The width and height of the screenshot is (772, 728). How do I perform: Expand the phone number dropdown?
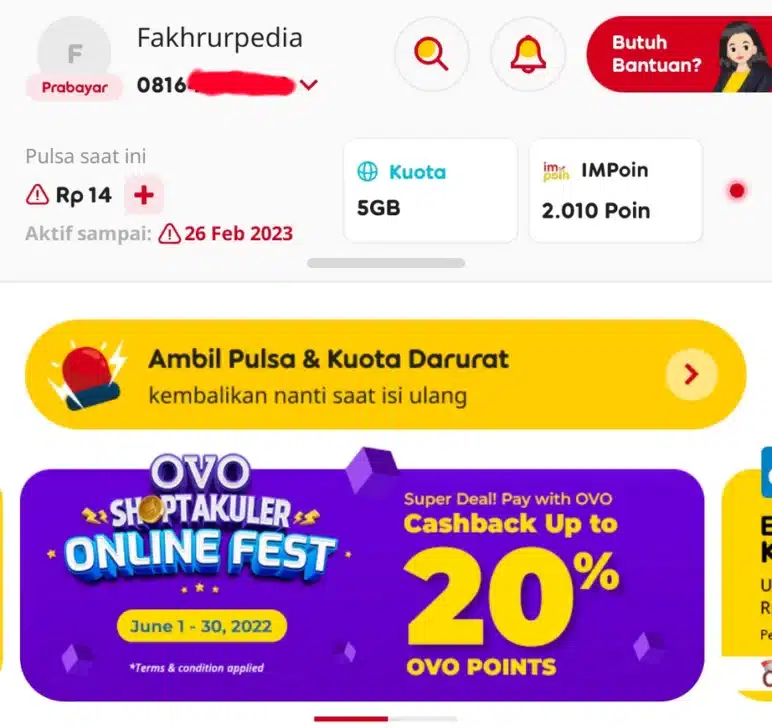point(309,85)
